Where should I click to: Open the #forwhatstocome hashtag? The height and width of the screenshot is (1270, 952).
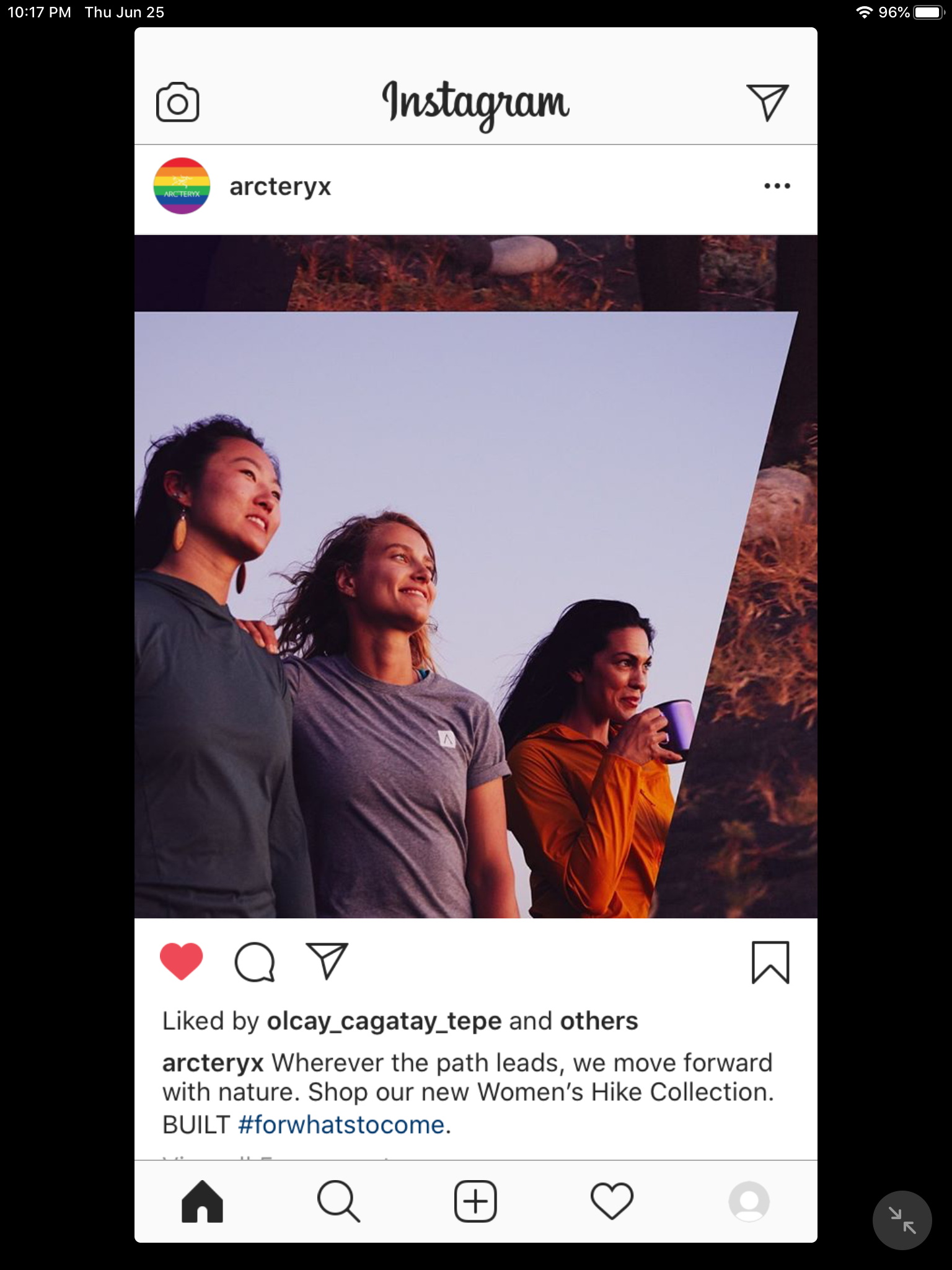pos(341,1125)
